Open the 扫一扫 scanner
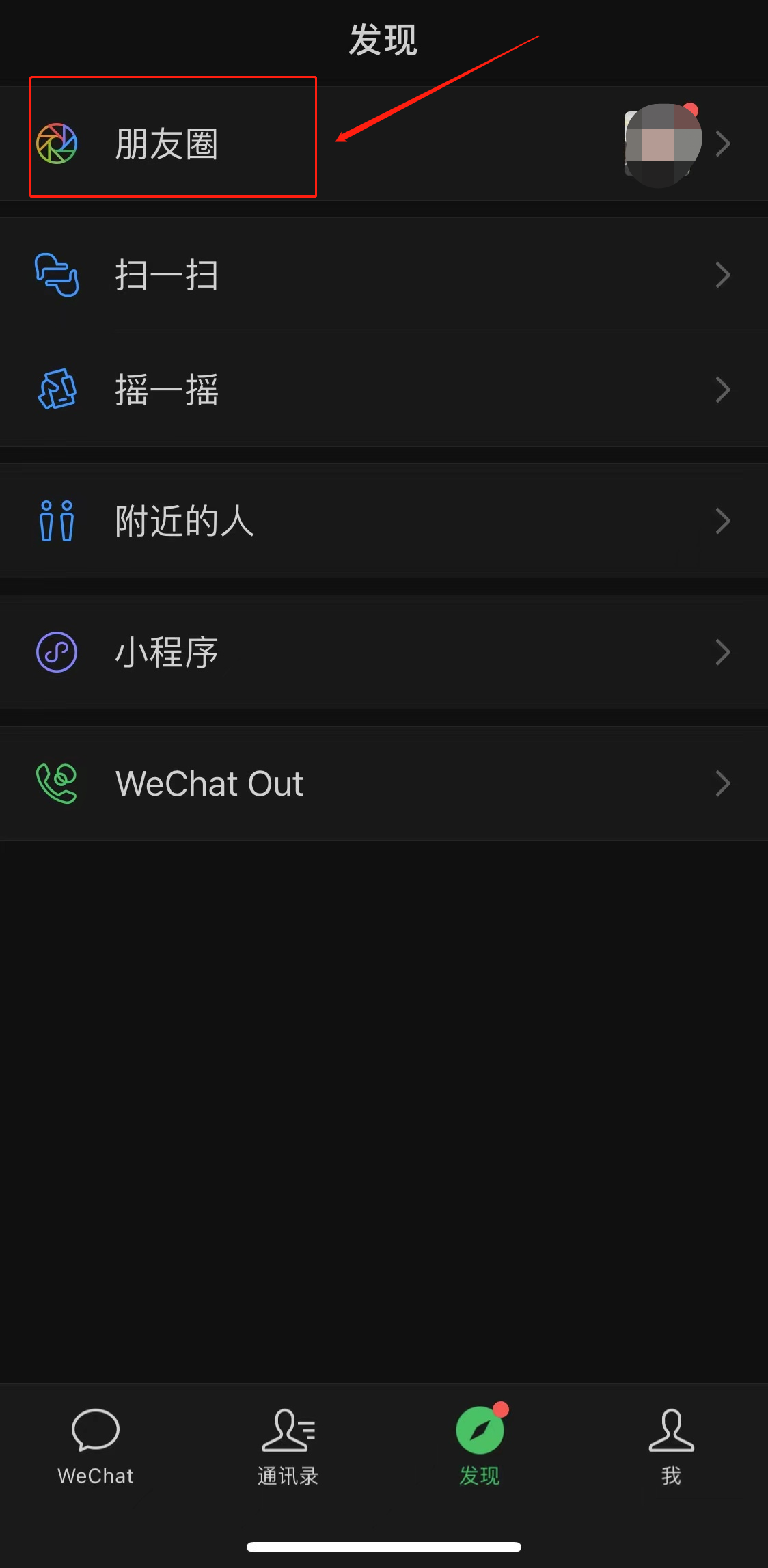 [167, 275]
